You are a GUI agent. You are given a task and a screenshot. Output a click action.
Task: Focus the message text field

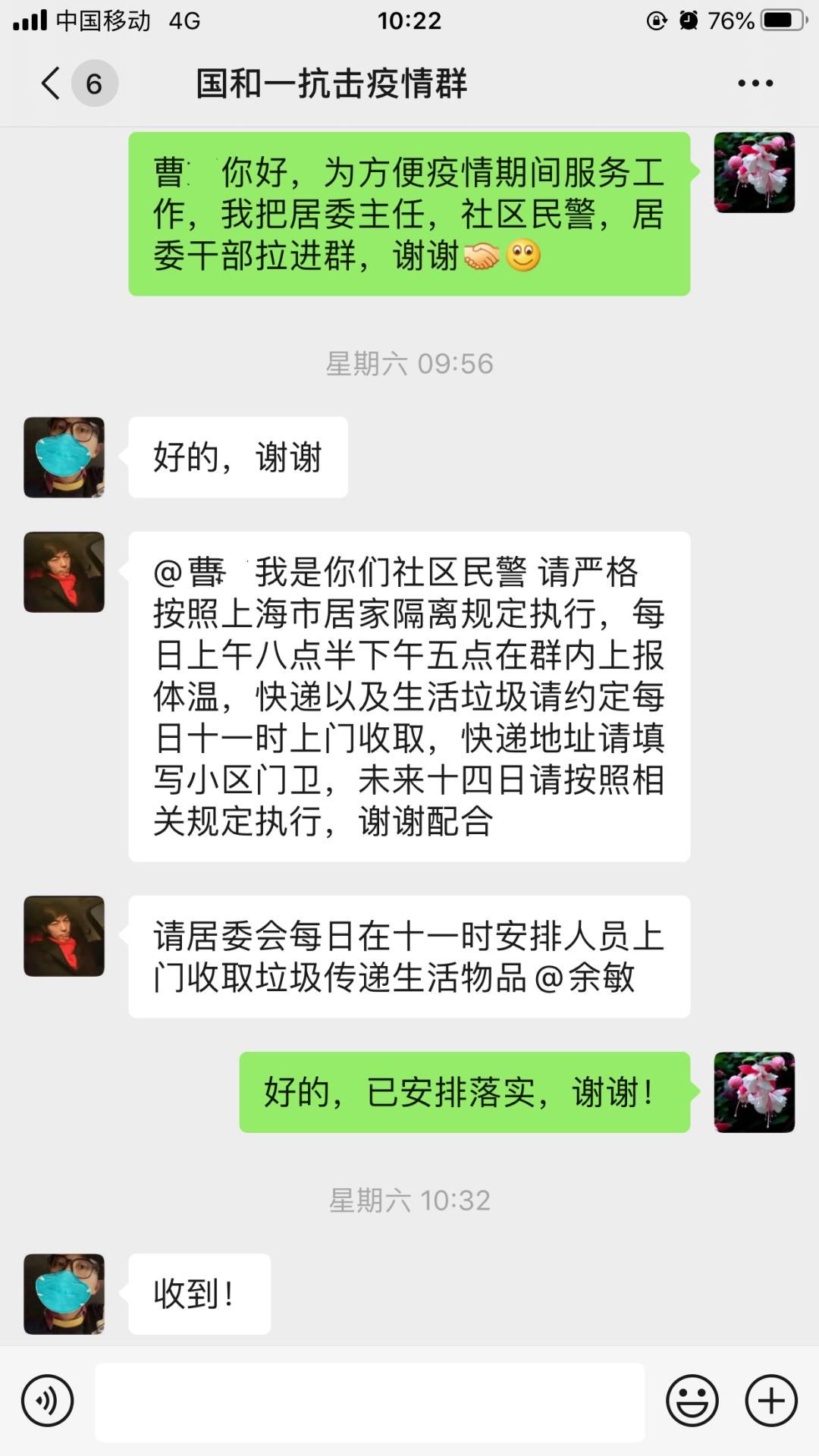click(369, 1401)
